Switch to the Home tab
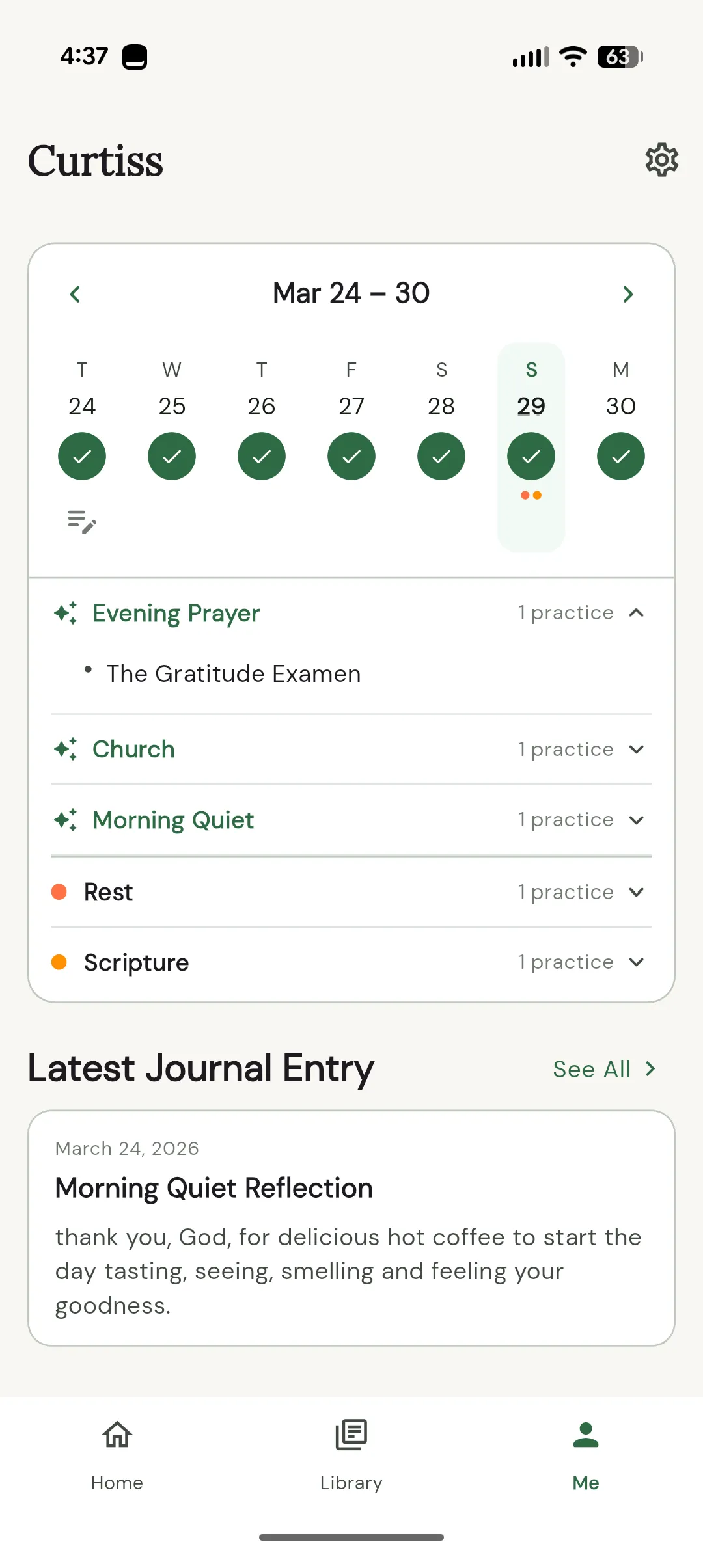 (x=117, y=1457)
